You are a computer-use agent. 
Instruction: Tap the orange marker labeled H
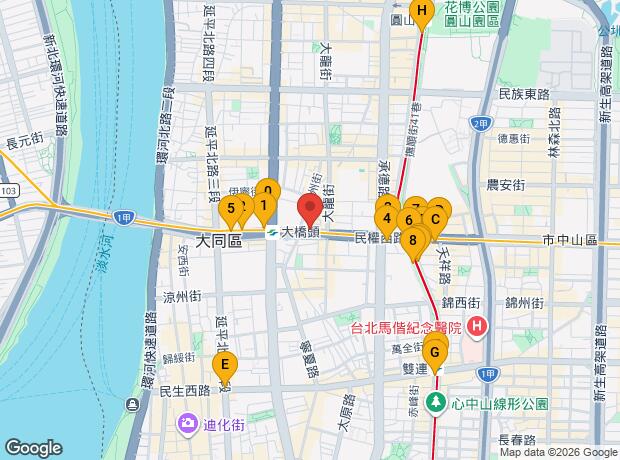422,13
